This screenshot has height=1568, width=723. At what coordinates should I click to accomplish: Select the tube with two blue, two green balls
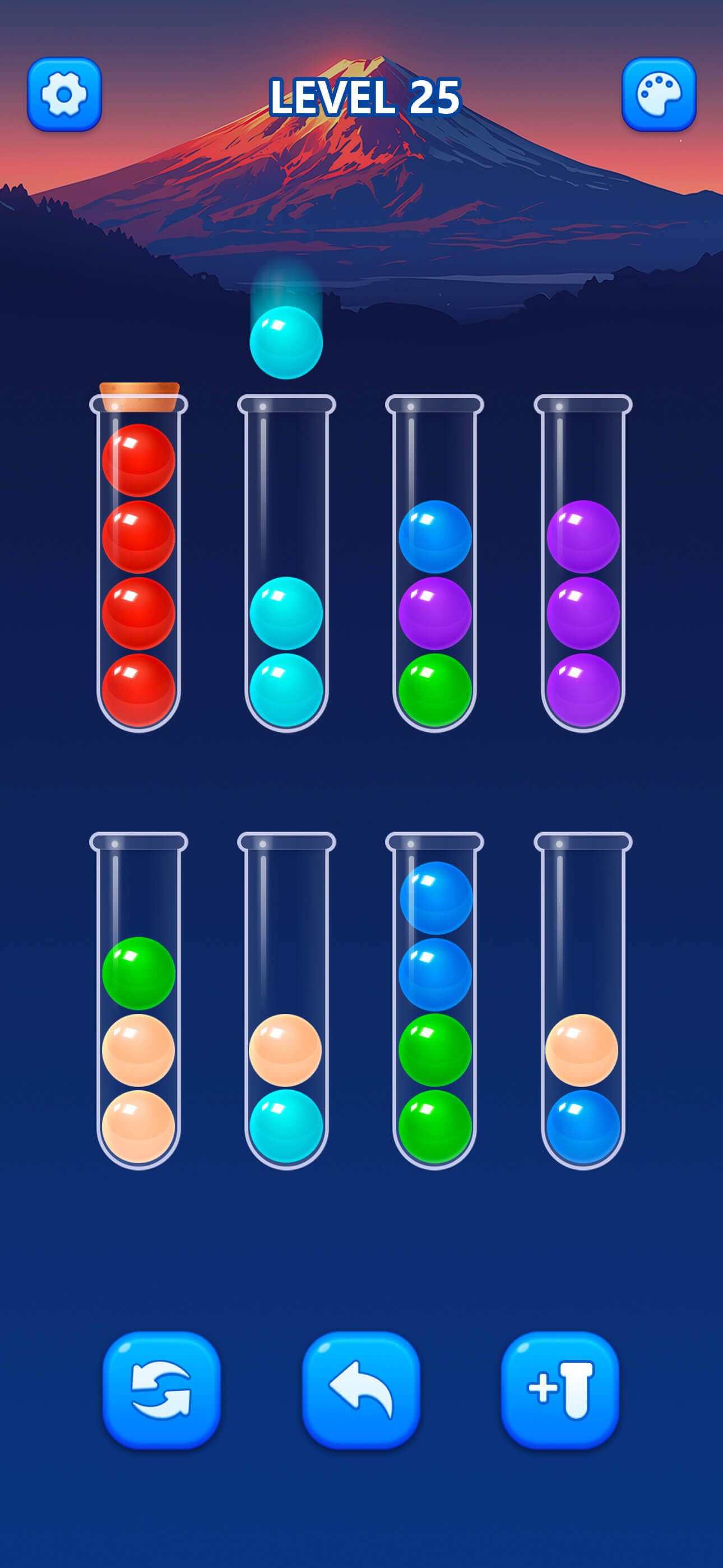point(434,1001)
